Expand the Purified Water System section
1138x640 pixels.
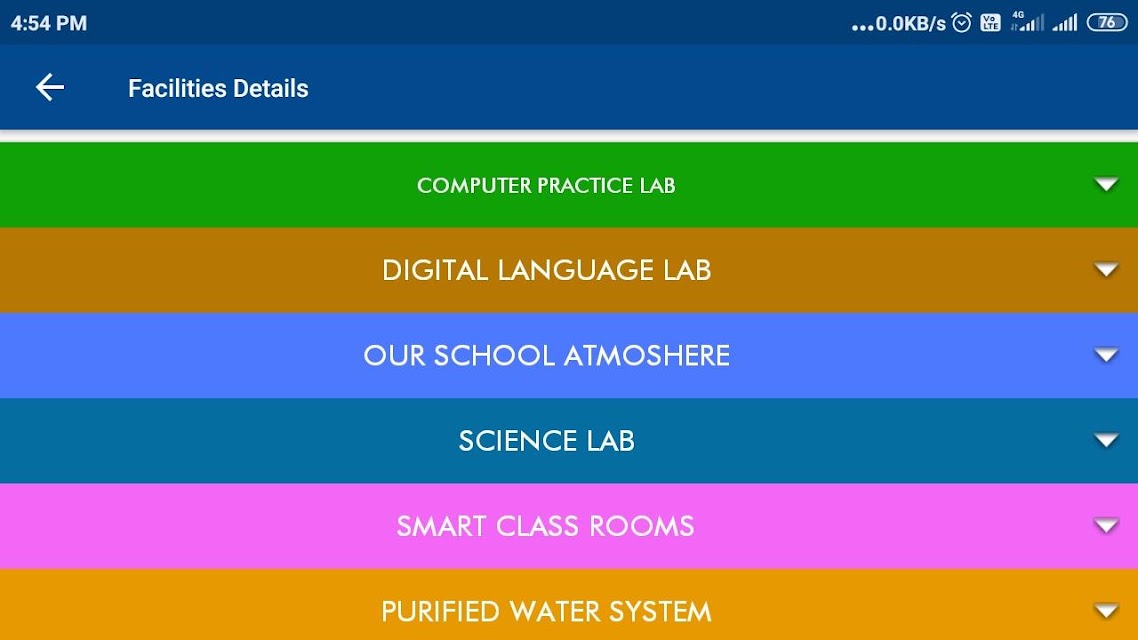coord(569,604)
